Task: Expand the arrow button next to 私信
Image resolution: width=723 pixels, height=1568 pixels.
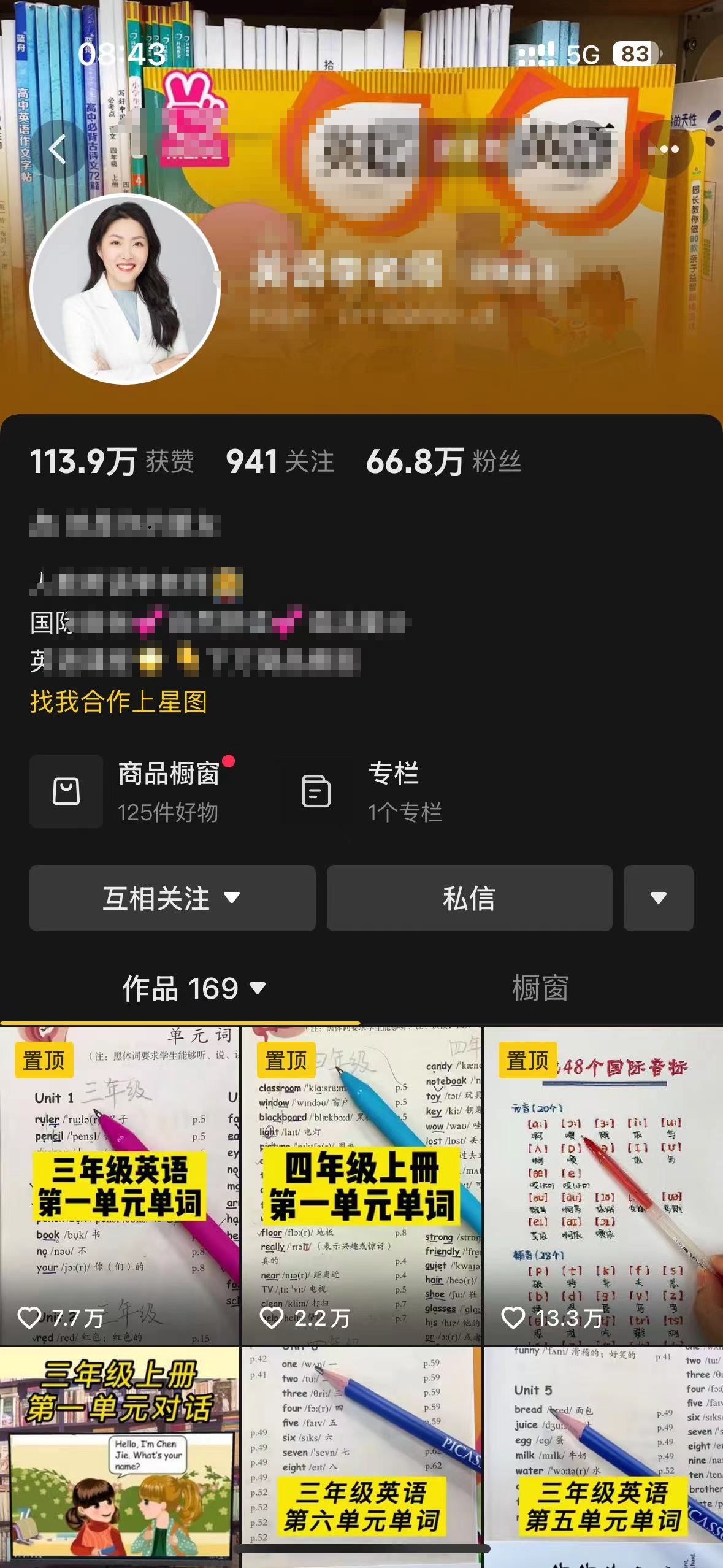Action: pos(658,898)
